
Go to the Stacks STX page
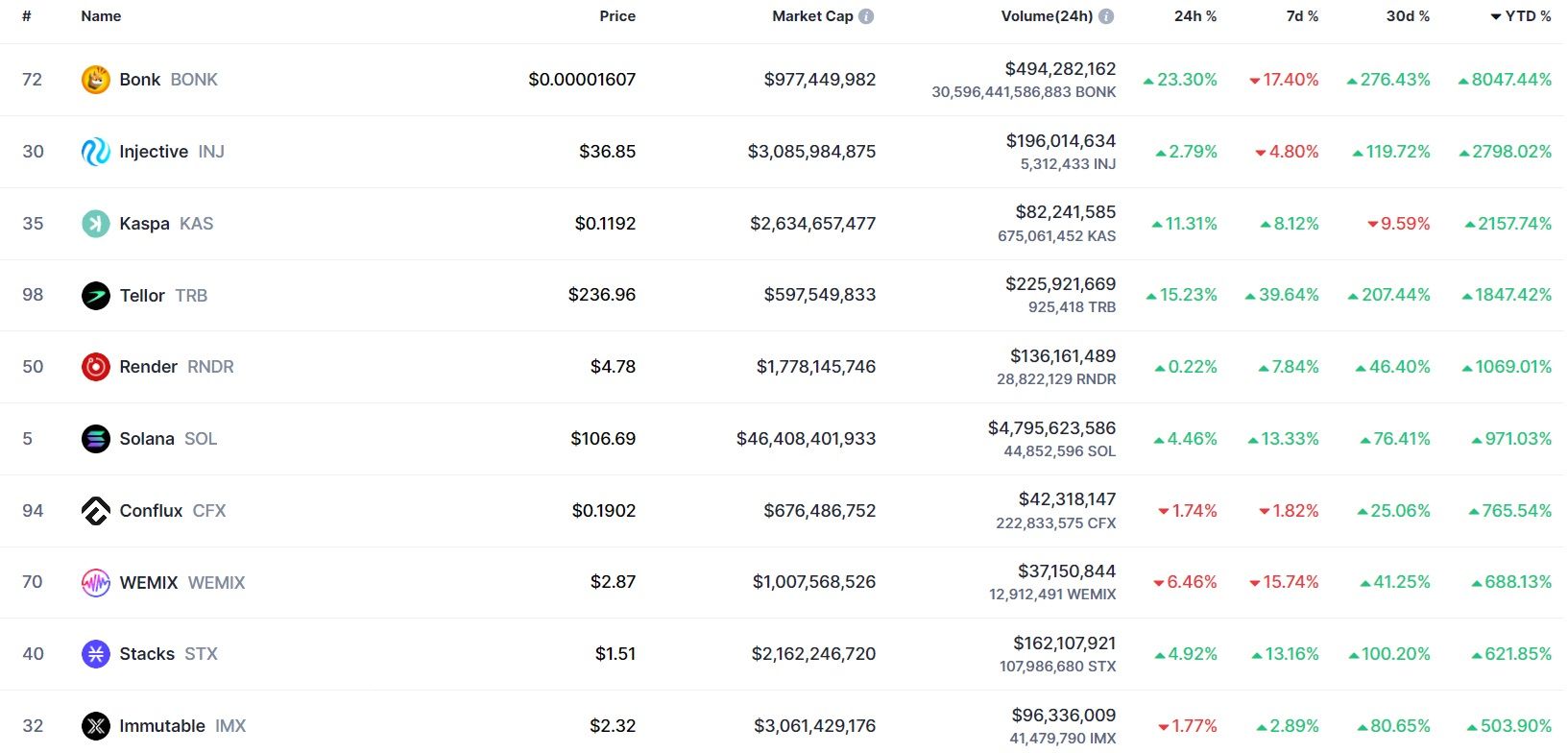pos(147,654)
